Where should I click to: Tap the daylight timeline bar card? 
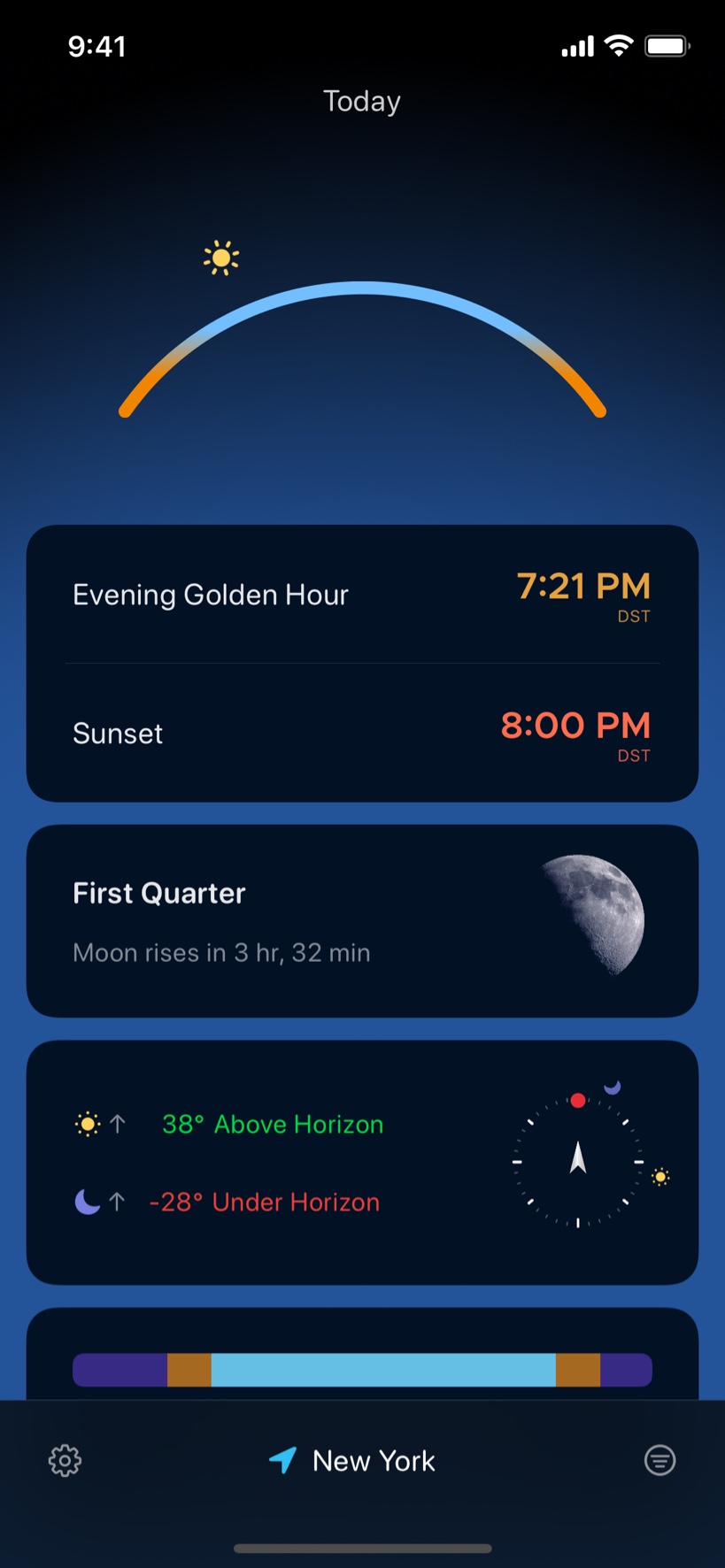click(x=362, y=1368)
